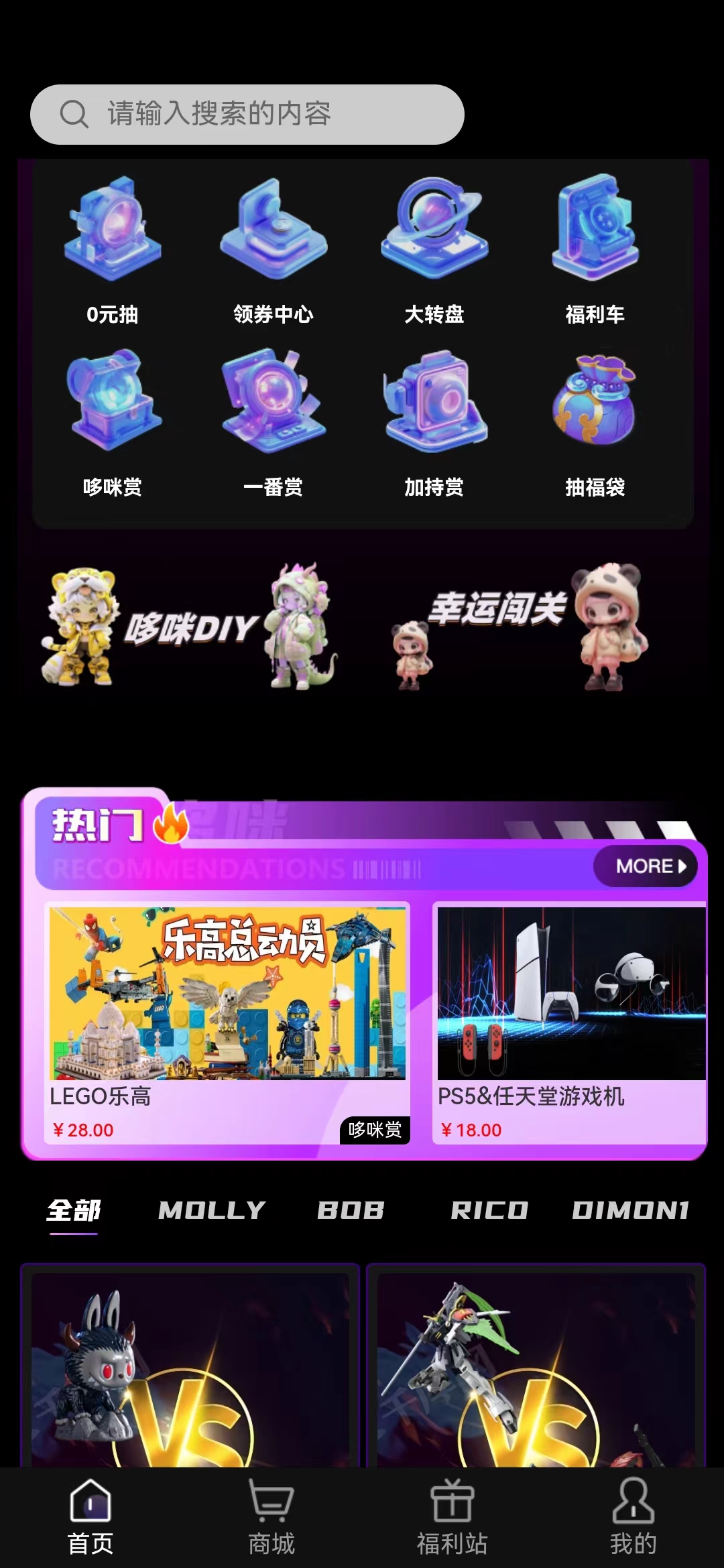
Task: Open the 哆咪DIY banner
Action: tap(191, 627)
